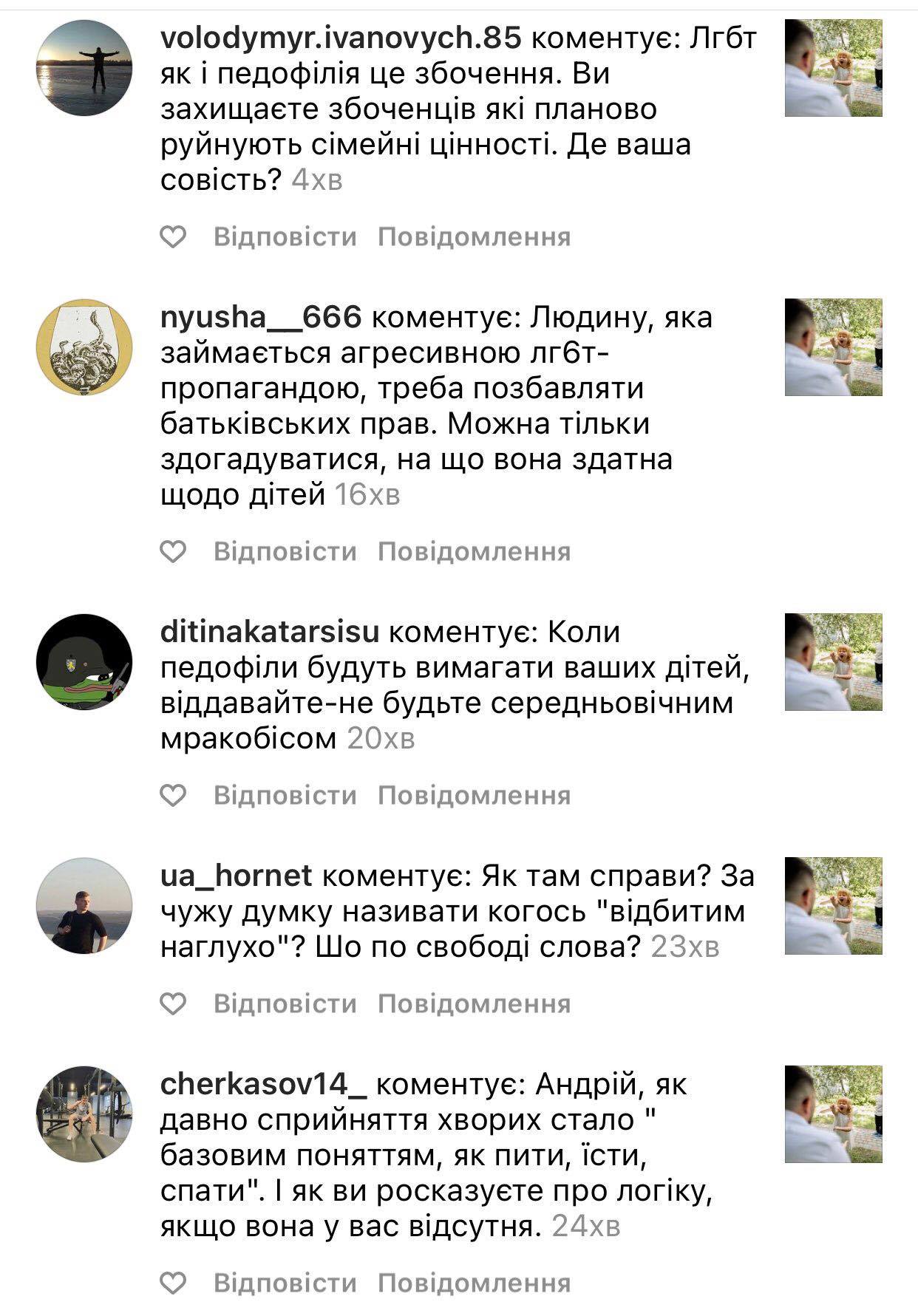The height and width of the screenshot is (1316, 918).
Task: Reply to ditinakatarsisu's comment
Action: (285, 796)
